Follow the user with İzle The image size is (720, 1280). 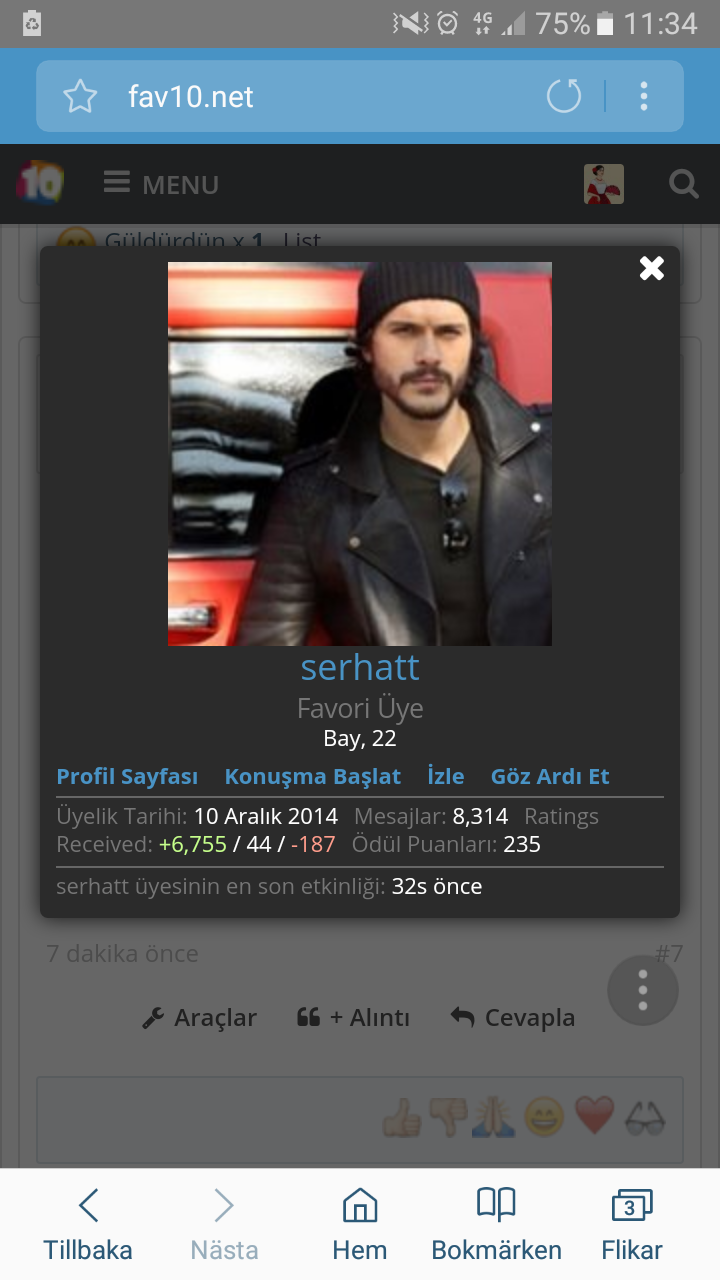click(x=445, y=776)
